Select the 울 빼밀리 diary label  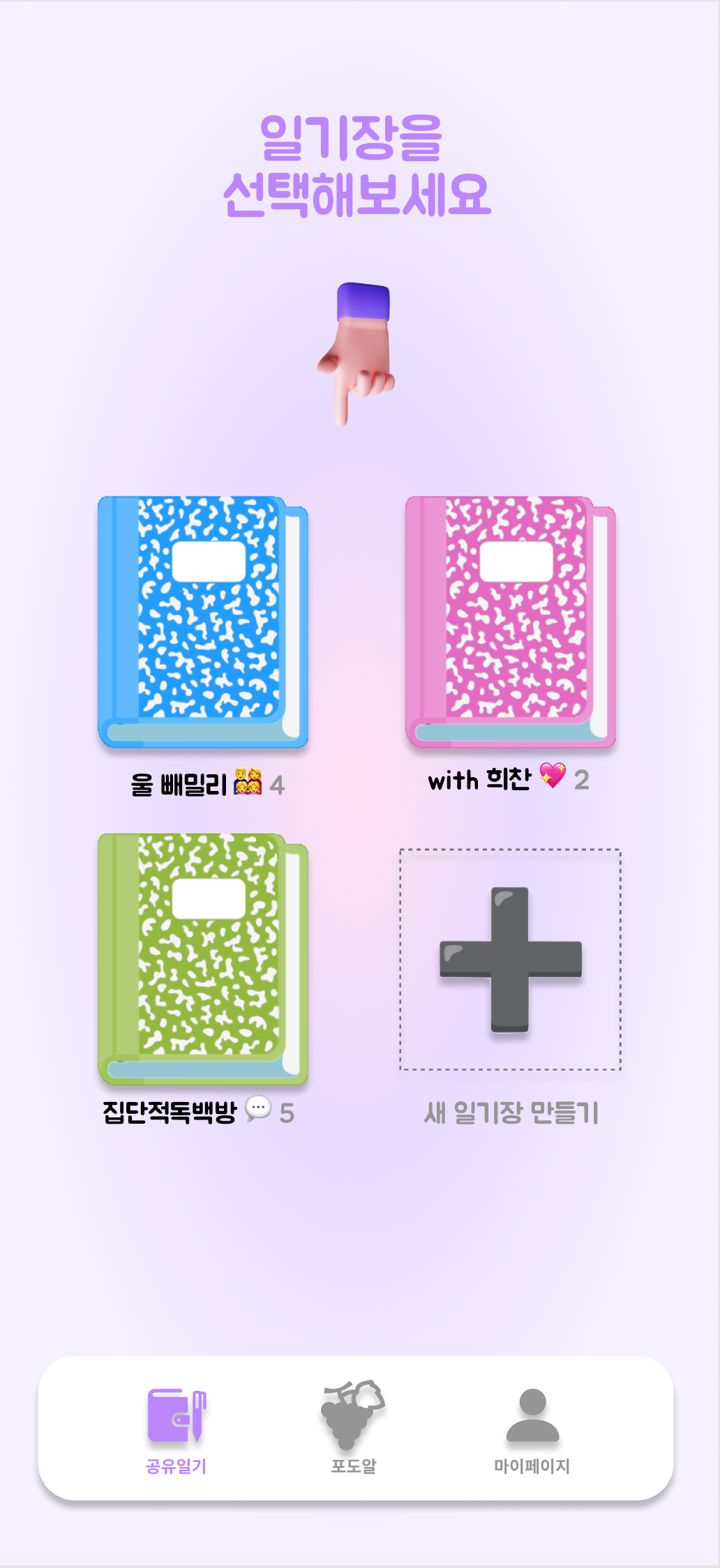180,781
